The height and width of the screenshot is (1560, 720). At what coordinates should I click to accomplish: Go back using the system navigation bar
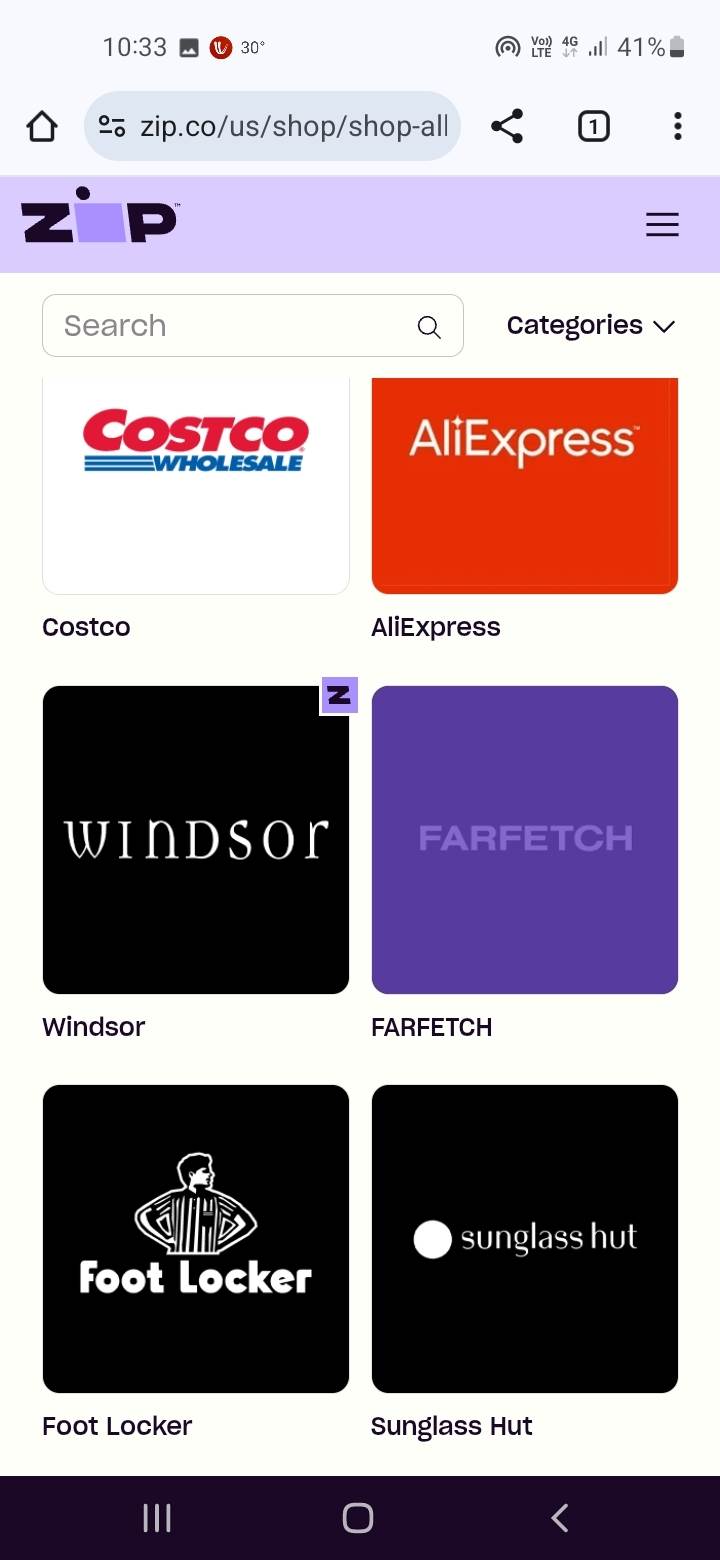560,1518
